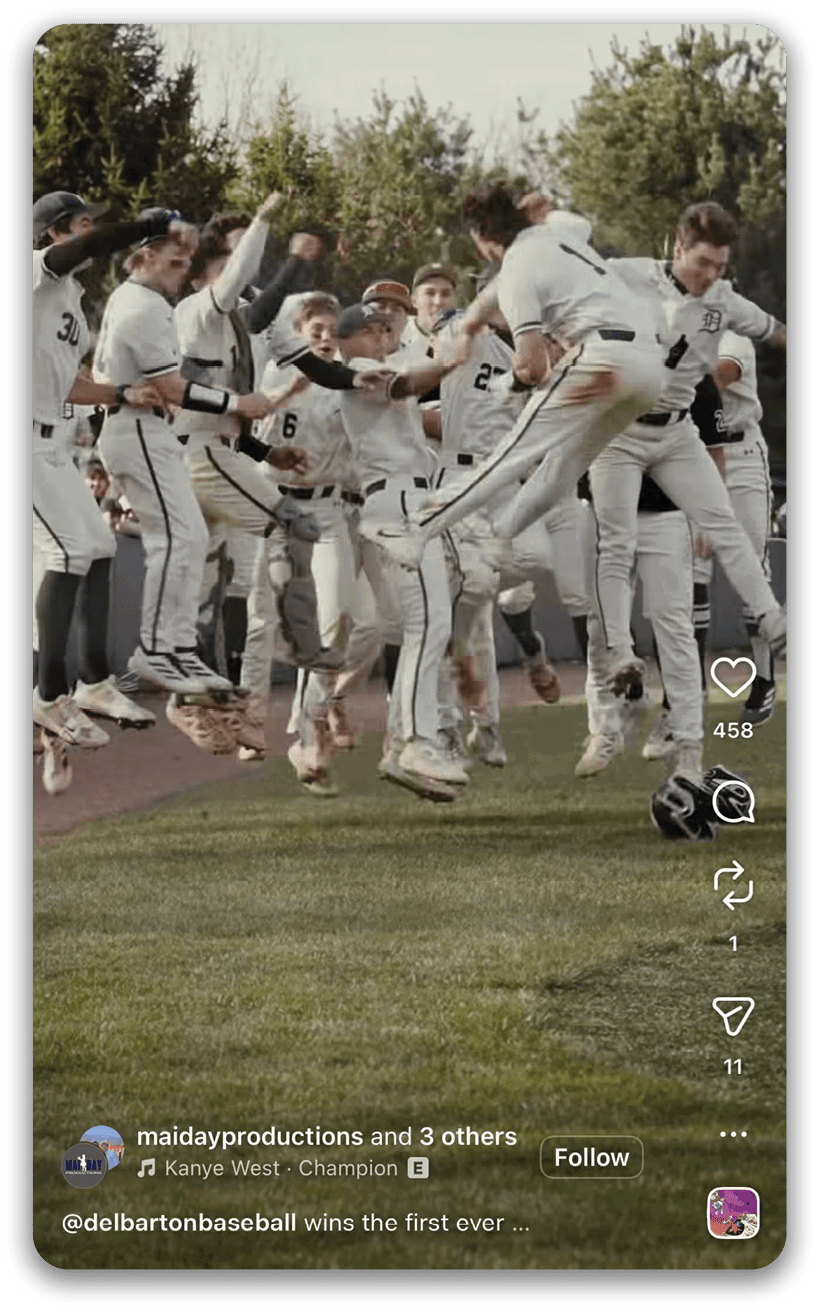Follow maidayproductions

(x=591, y=1158)
